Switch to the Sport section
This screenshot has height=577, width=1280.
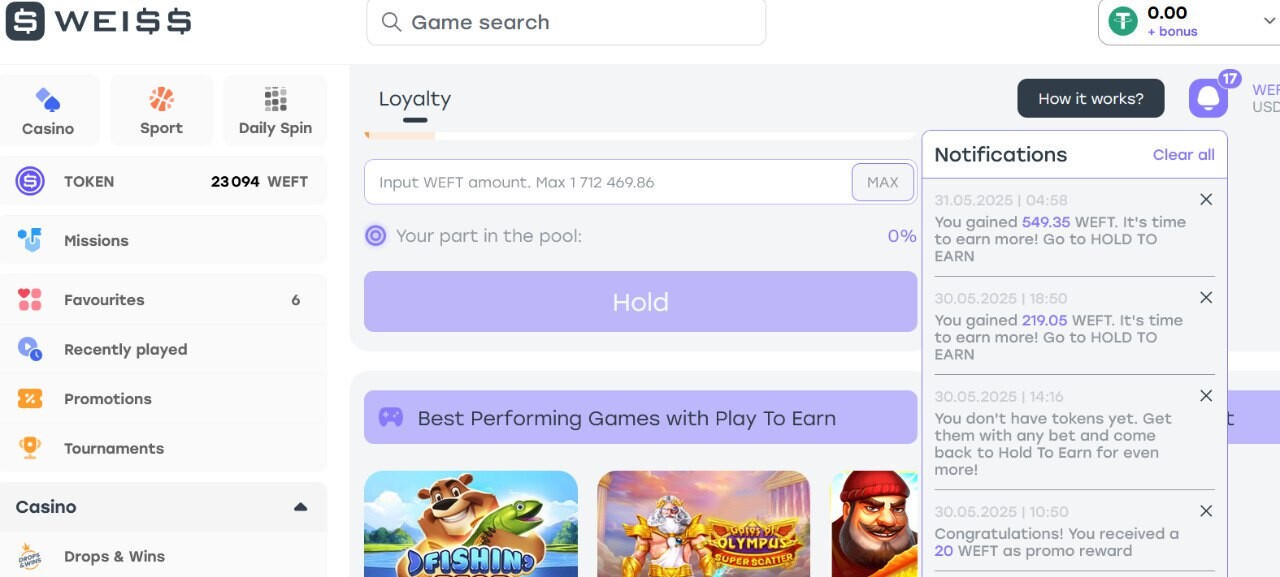(x=161, y=111)
